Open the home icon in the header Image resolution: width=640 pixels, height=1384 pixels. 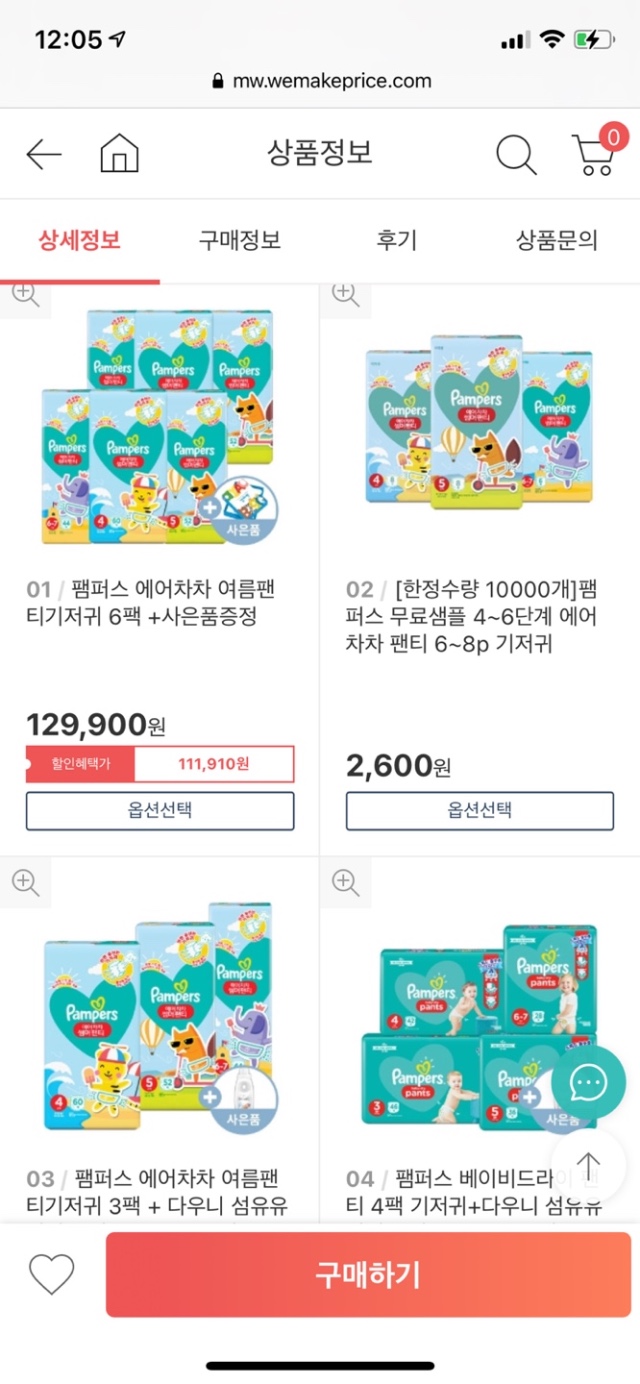coord(119,154)
